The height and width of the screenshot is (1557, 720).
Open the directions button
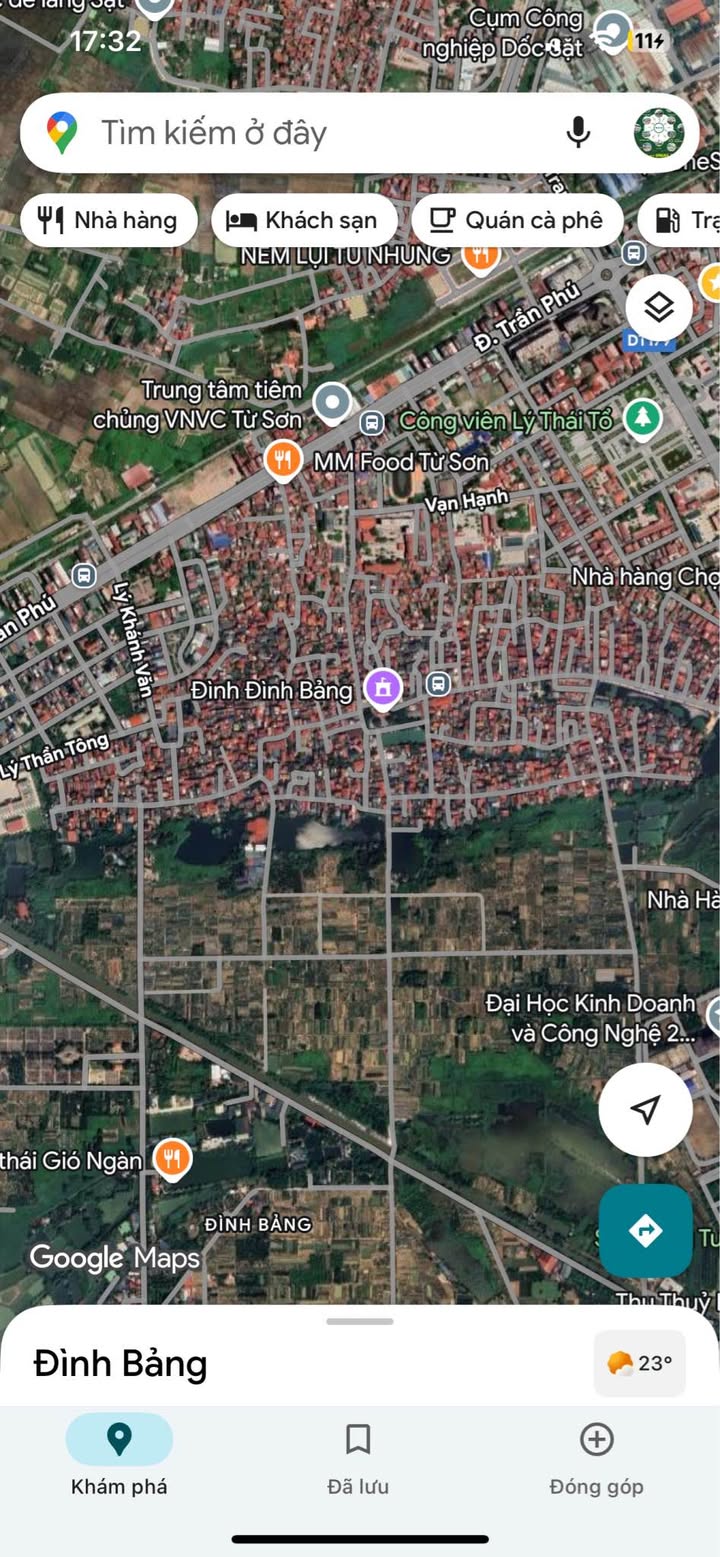point(646,1231)
